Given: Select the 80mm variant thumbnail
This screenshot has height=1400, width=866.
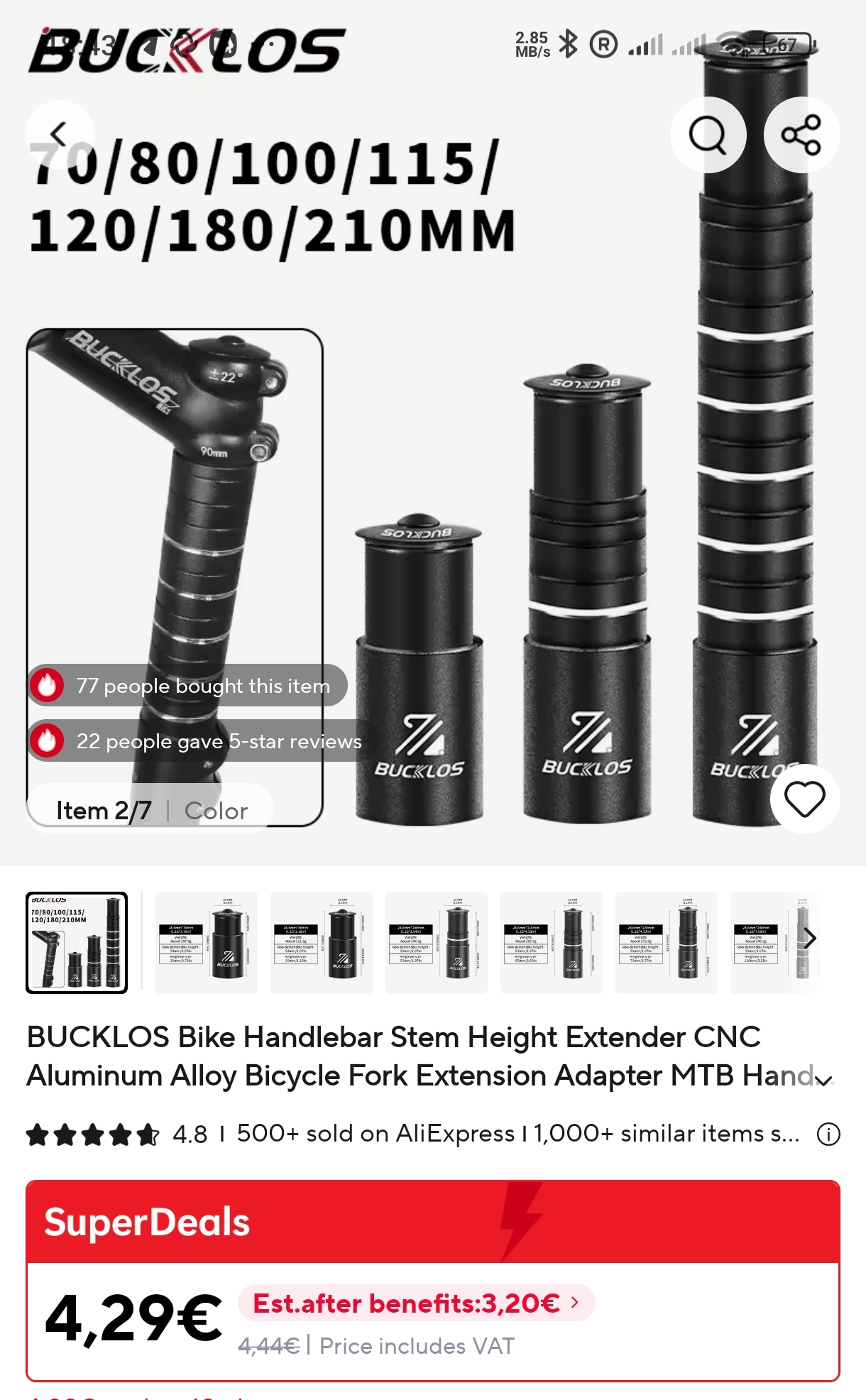Looking at the screenshot, I should (322, 942).
